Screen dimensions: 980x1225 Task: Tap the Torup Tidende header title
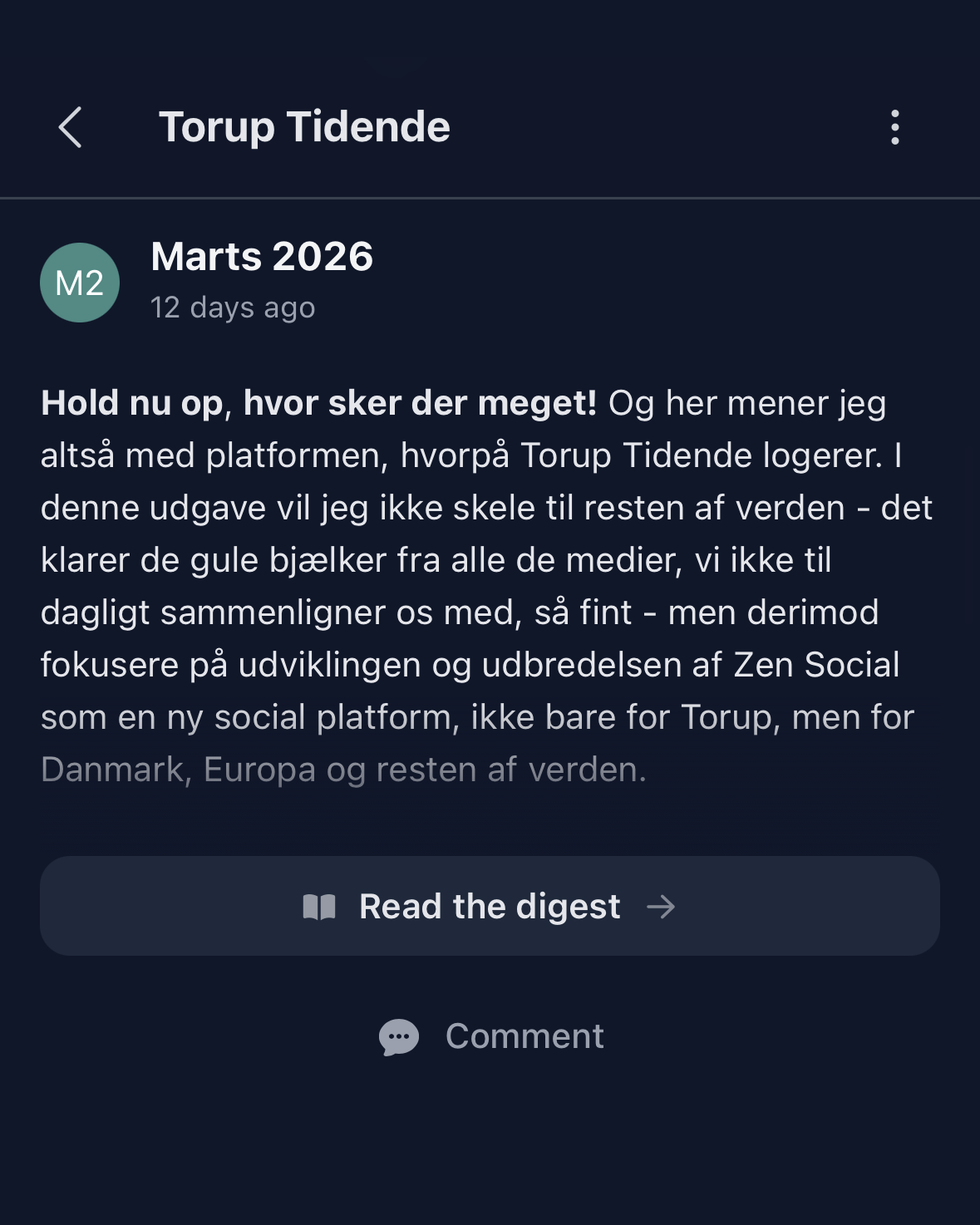[304, 125]
